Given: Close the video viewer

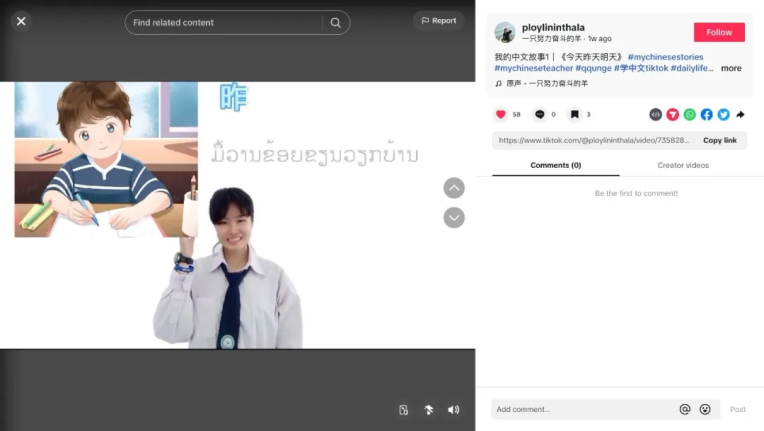Looking at the screenshot, I should pos(21,21).
